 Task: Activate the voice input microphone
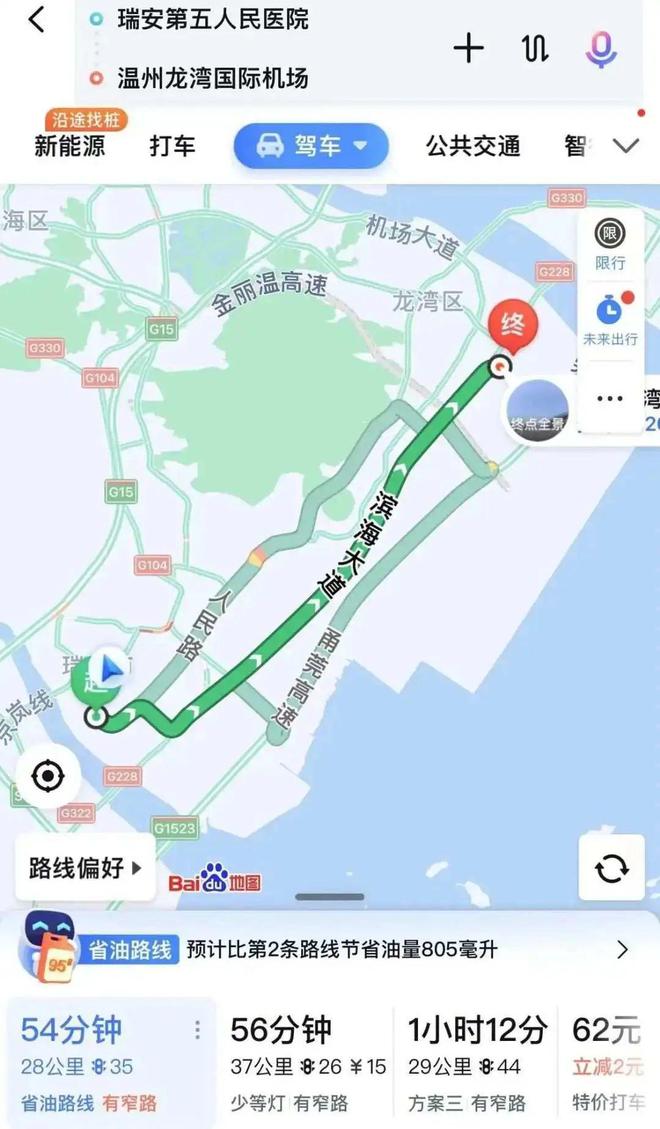pos(601,48)
